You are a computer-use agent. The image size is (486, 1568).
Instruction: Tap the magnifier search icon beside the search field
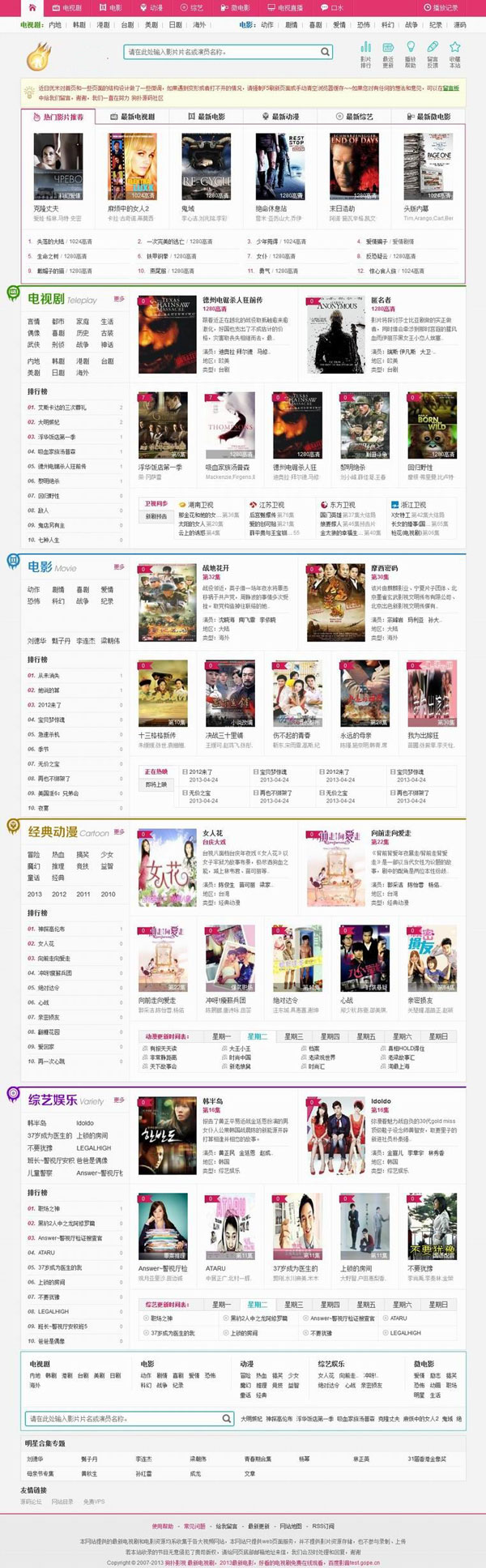click(x=325, y=52)
